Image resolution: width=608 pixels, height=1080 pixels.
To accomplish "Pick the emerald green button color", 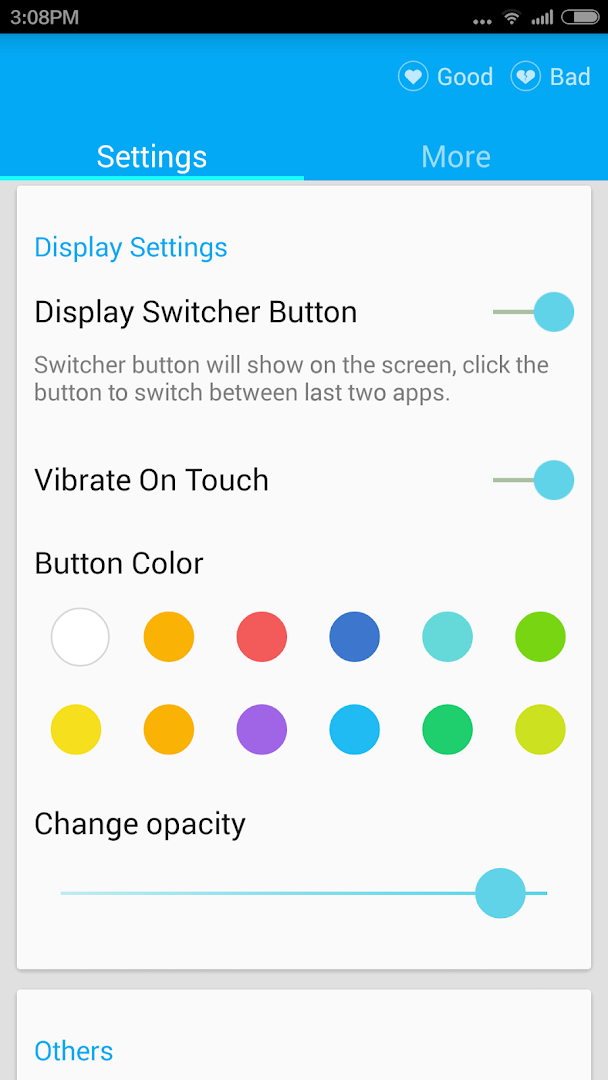I will coord(447,729).
